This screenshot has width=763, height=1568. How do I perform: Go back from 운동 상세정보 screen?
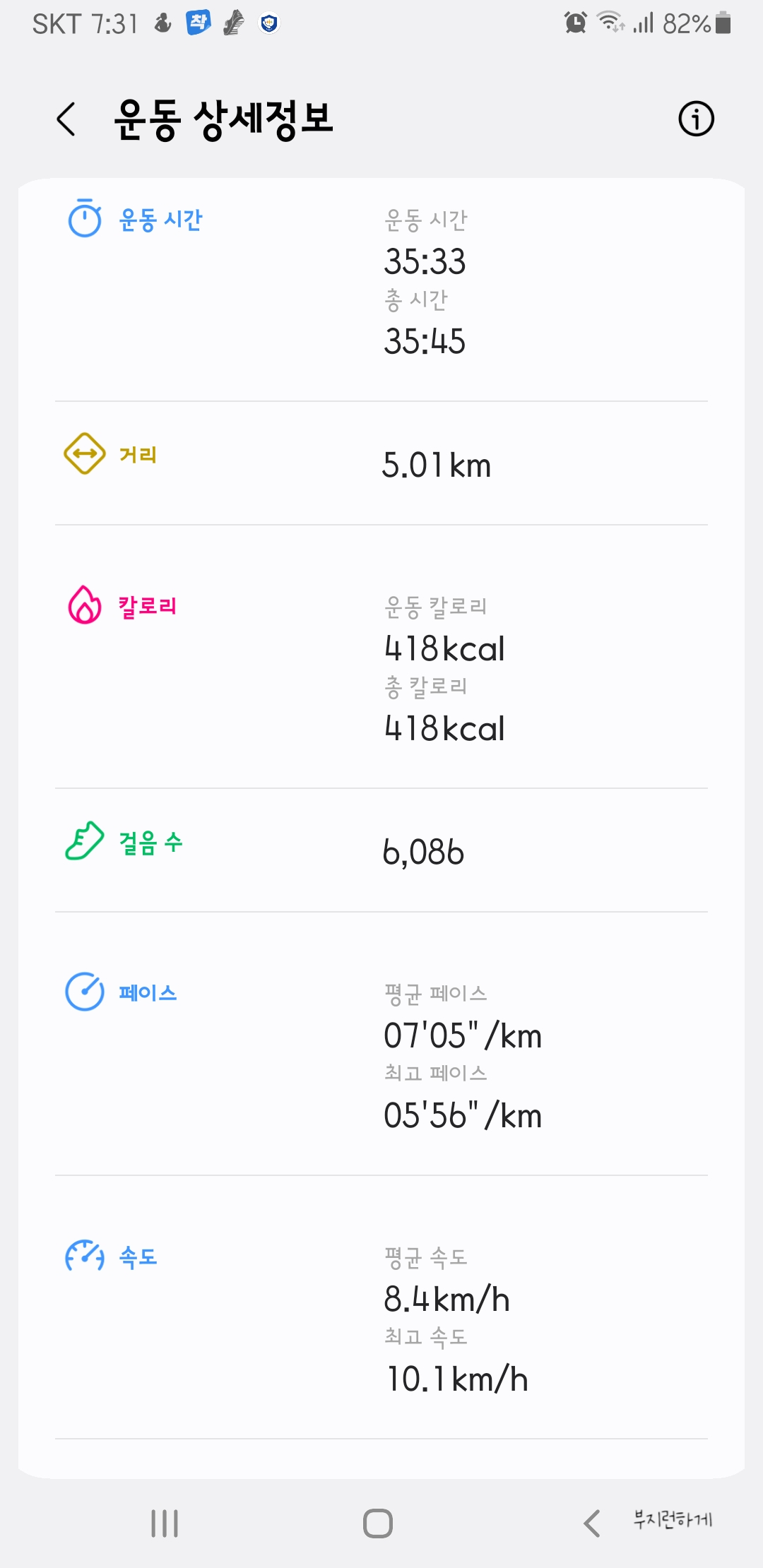click(x=66, y=119)
